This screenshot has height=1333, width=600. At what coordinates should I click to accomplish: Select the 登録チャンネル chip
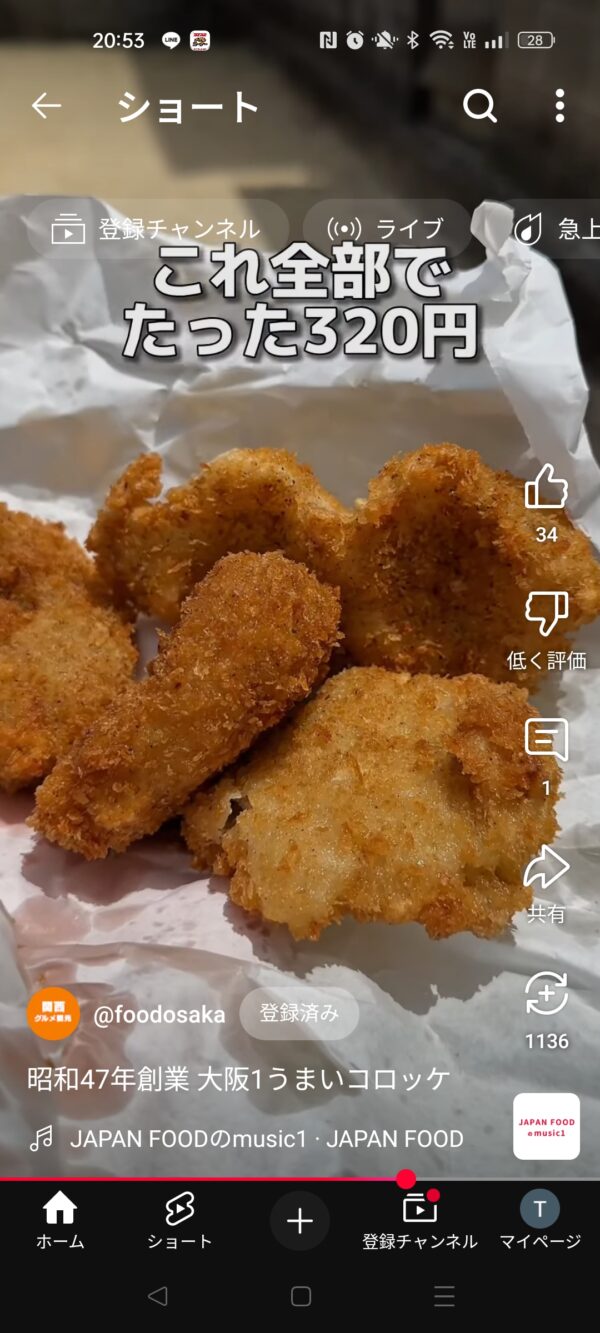156,229
